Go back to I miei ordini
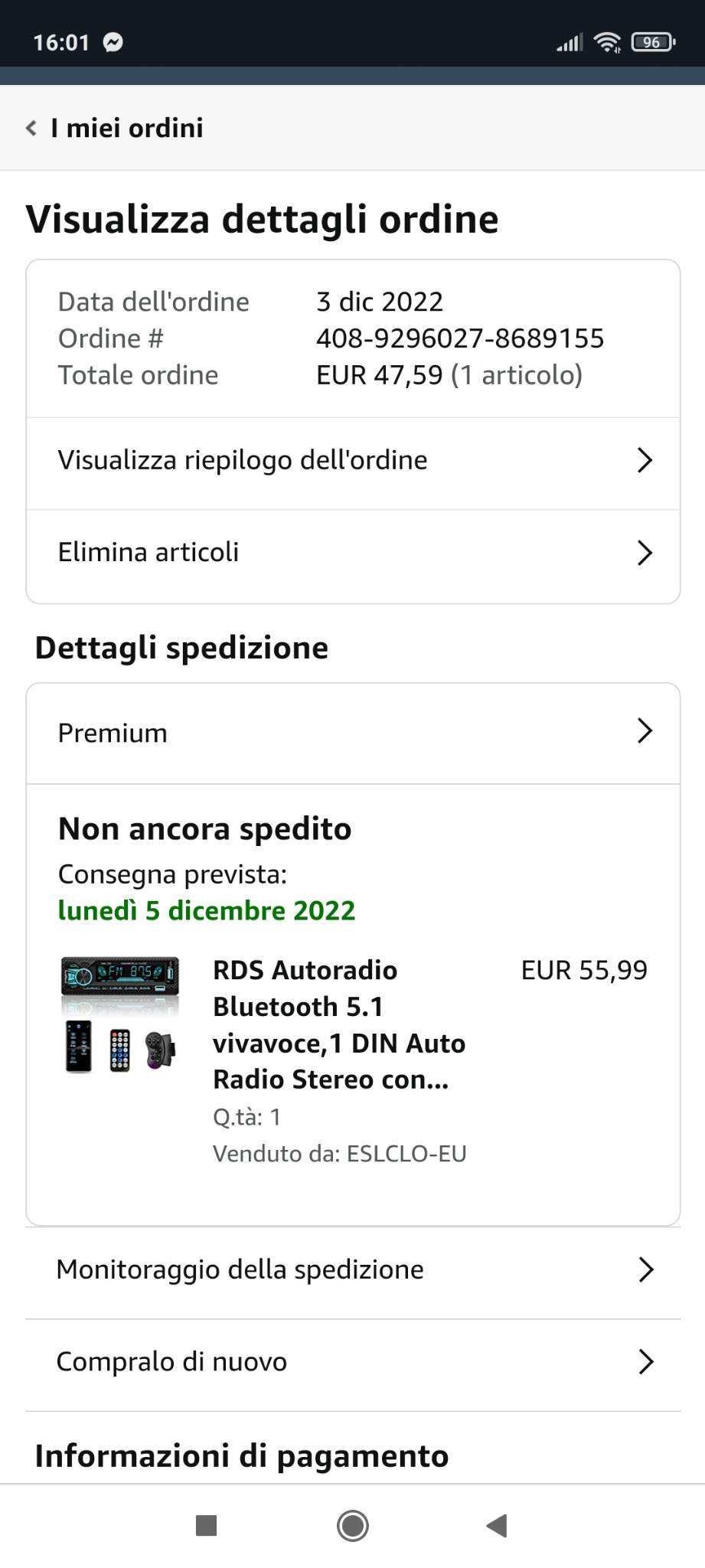The height and width of the screenshot is (1568, 705). pyautogui.click(x=115, y=128)
